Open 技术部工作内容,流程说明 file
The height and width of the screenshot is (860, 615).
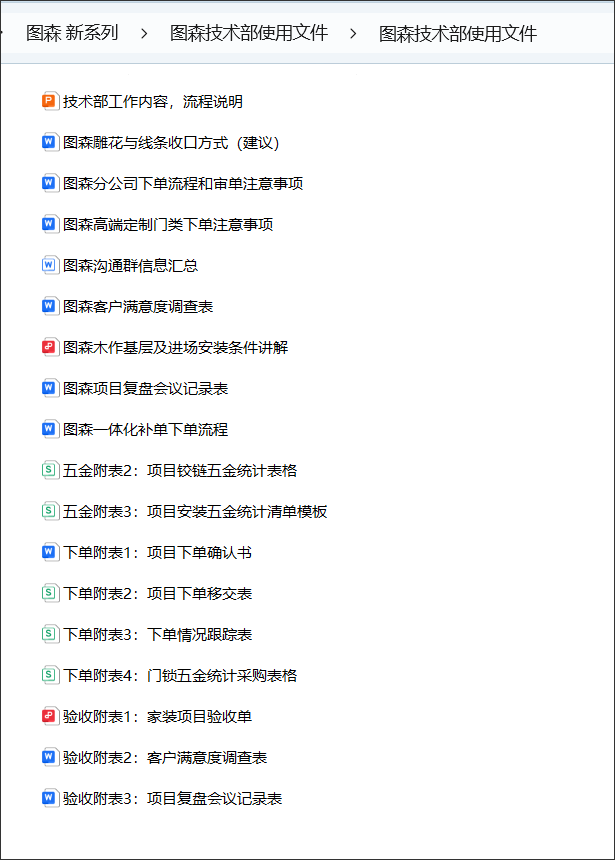[x=152, y=101]
